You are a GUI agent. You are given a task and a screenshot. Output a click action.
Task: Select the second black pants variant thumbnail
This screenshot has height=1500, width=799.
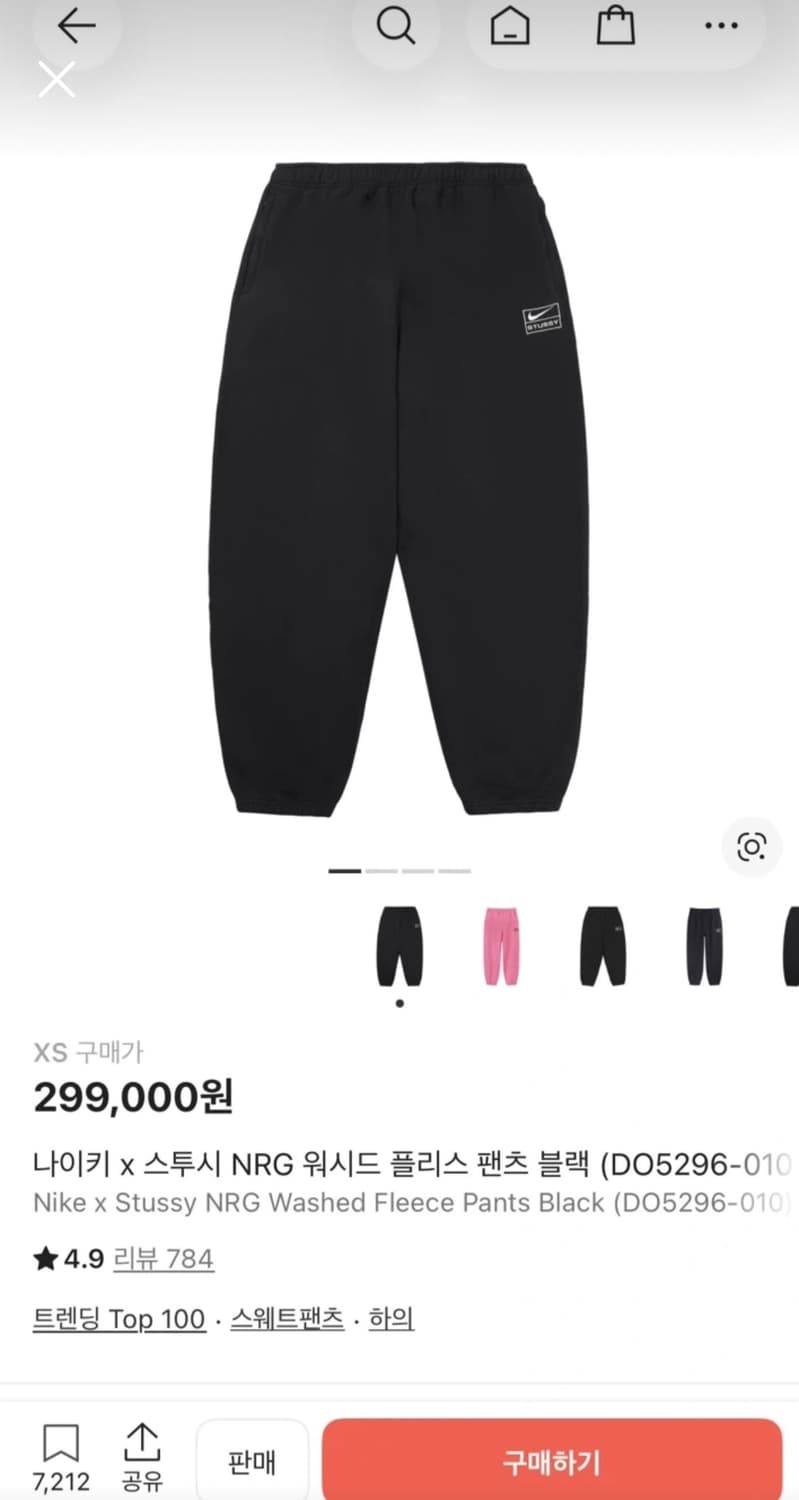click(602, 945)
